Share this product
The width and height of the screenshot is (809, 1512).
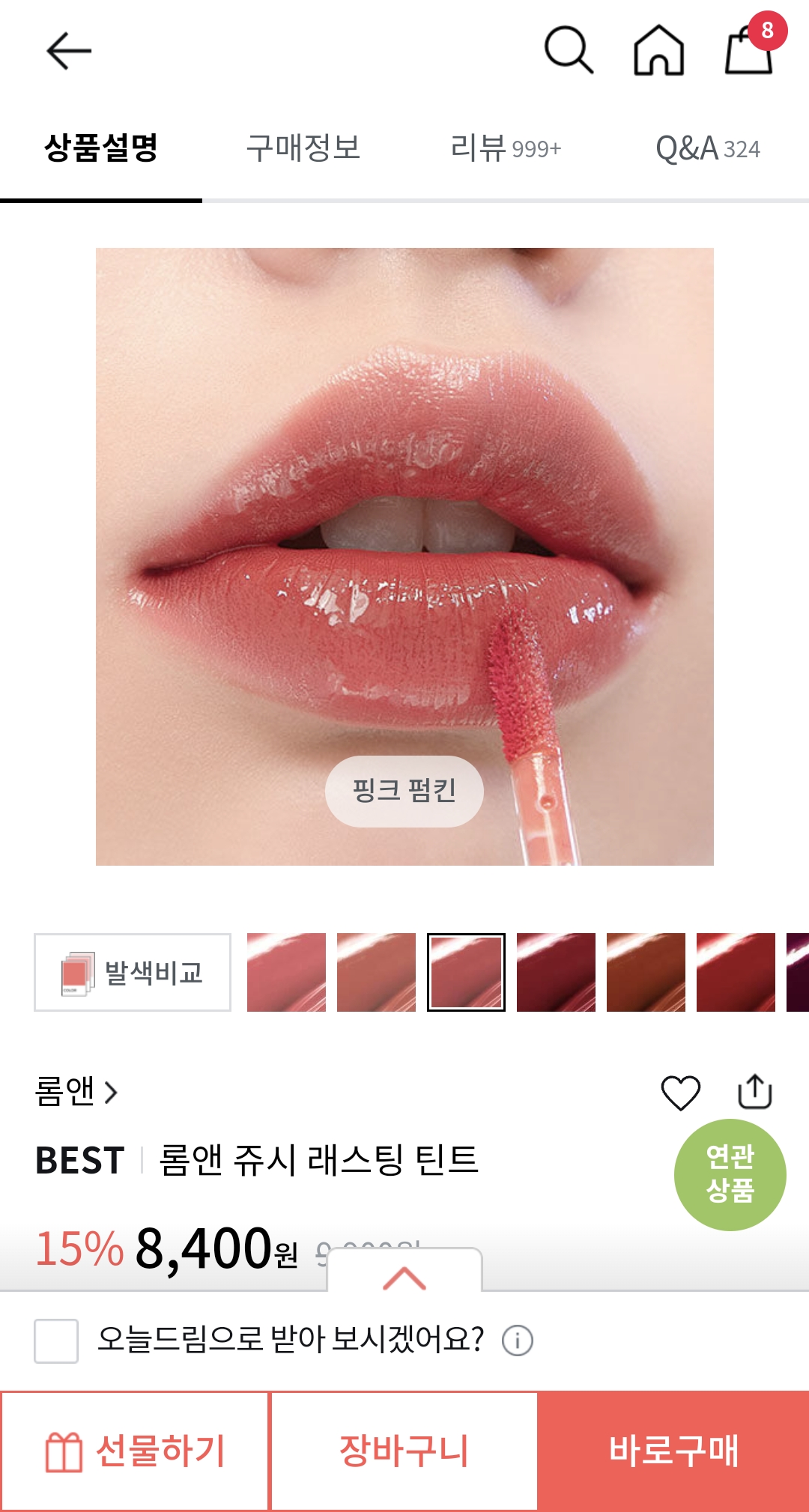coord(755,1091)
